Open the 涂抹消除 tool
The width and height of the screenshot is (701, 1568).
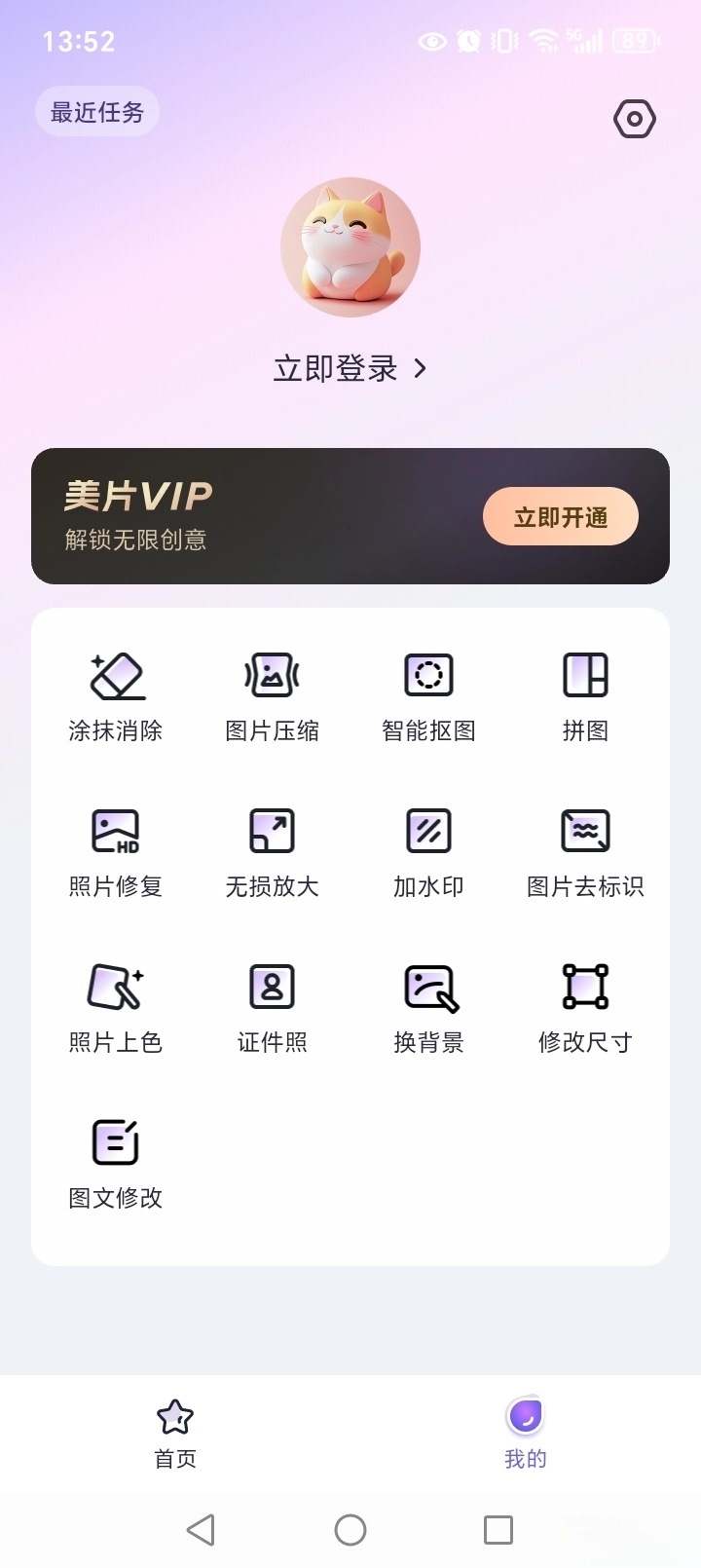(116, 695)
